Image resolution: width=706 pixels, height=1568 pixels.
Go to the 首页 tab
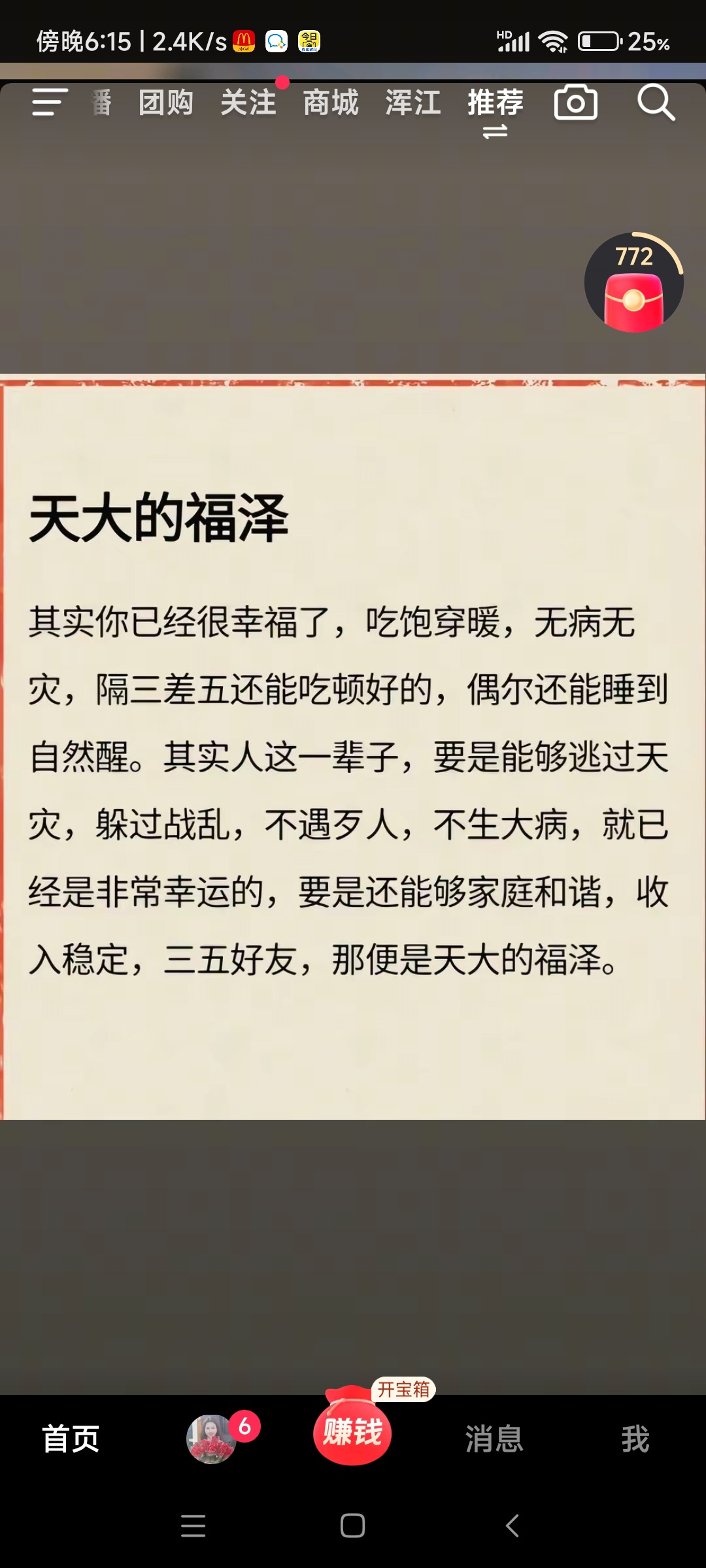pos(71,1439)
